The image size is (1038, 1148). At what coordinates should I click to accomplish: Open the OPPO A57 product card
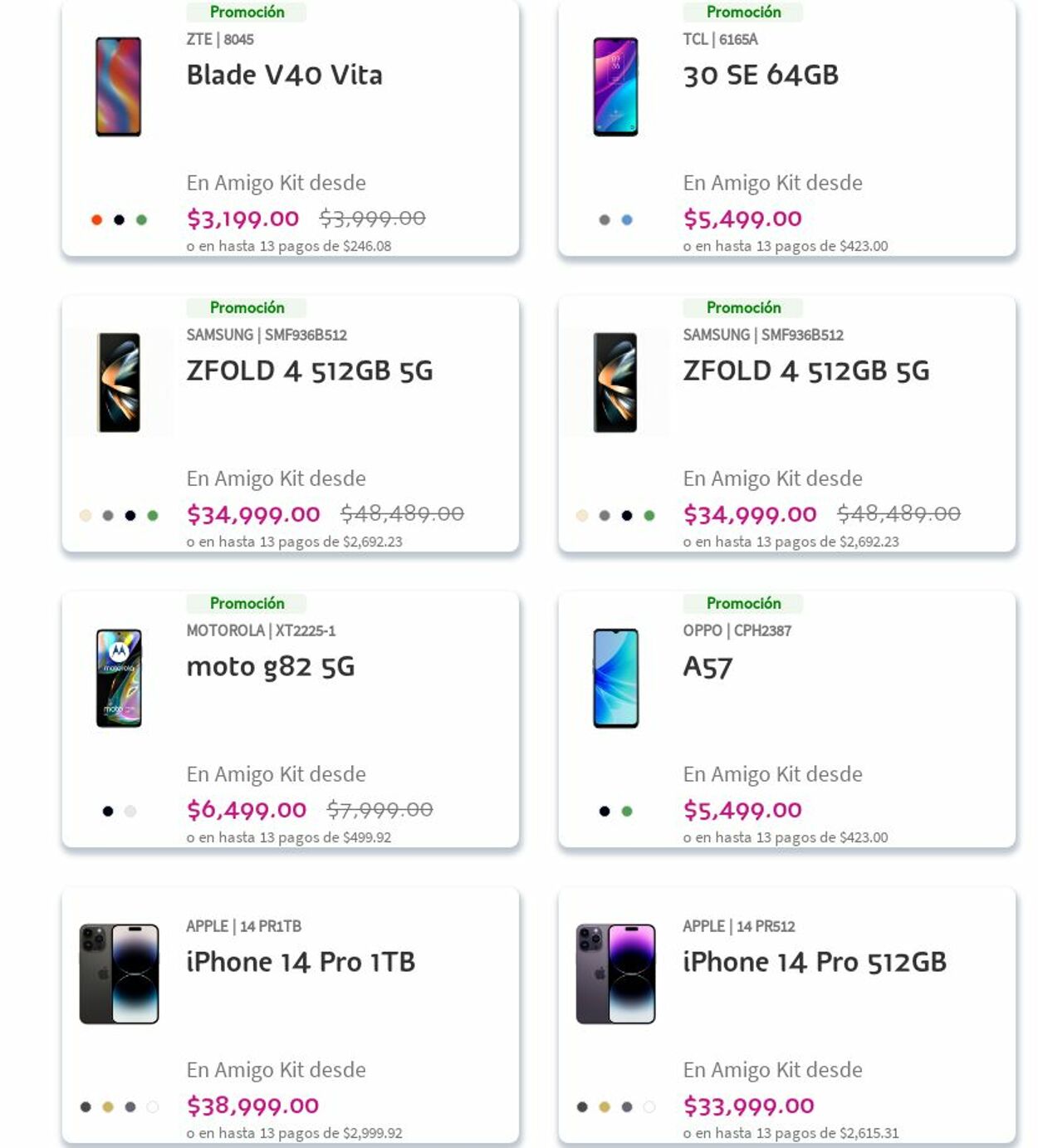[x=708, y=667]
